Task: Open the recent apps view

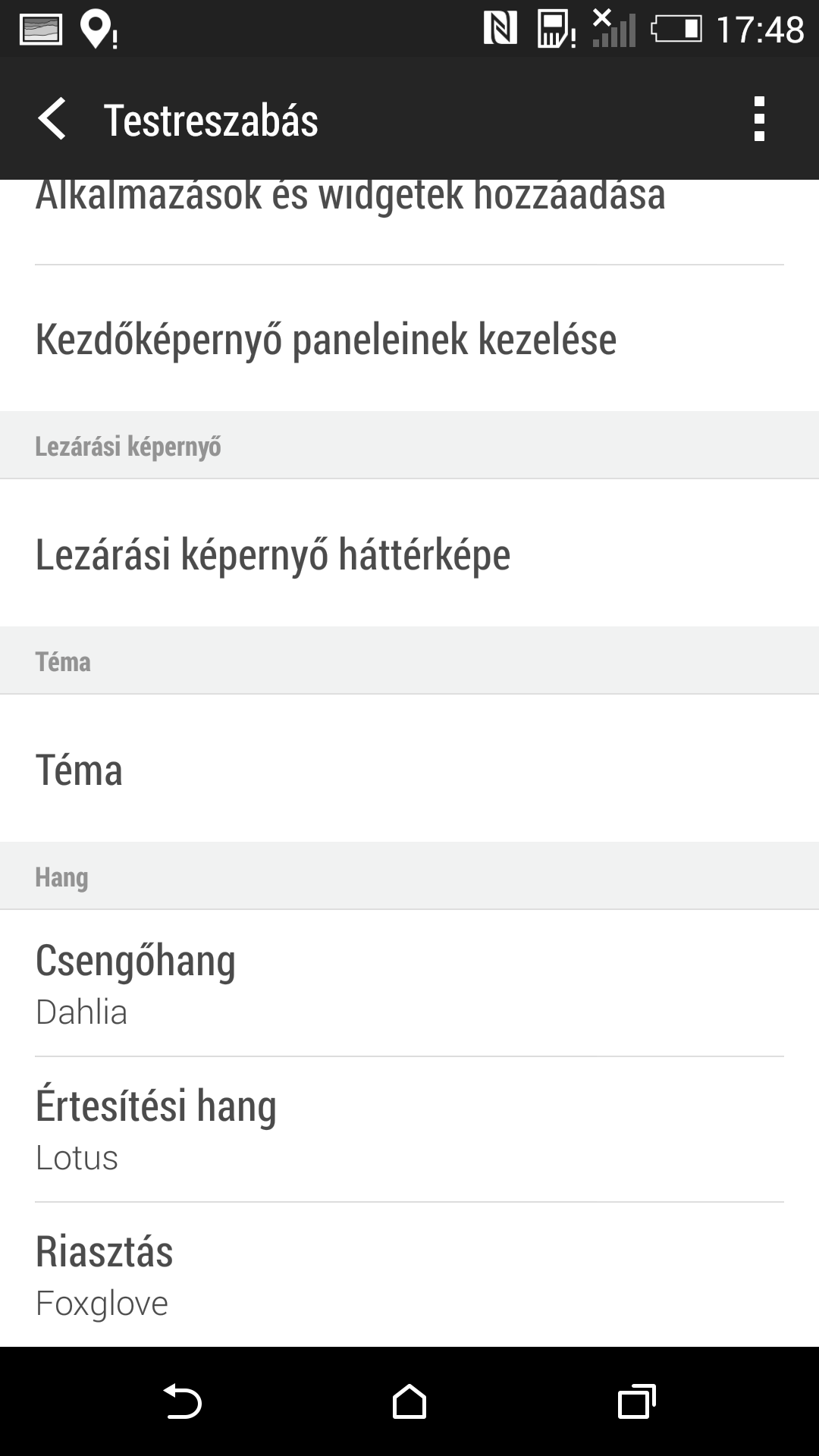Action: pos(636,1401)
